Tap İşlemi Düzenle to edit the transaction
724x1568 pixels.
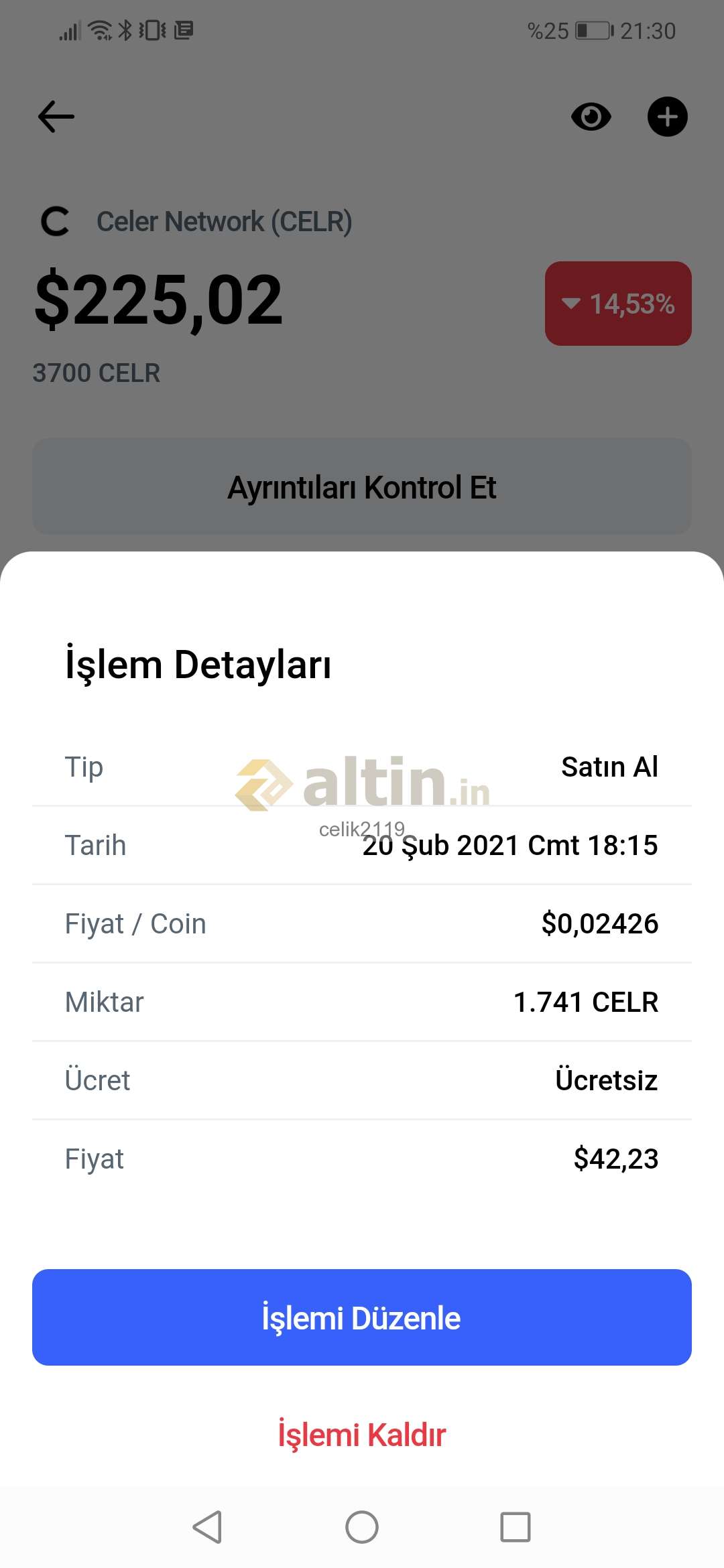[362, 1317]
